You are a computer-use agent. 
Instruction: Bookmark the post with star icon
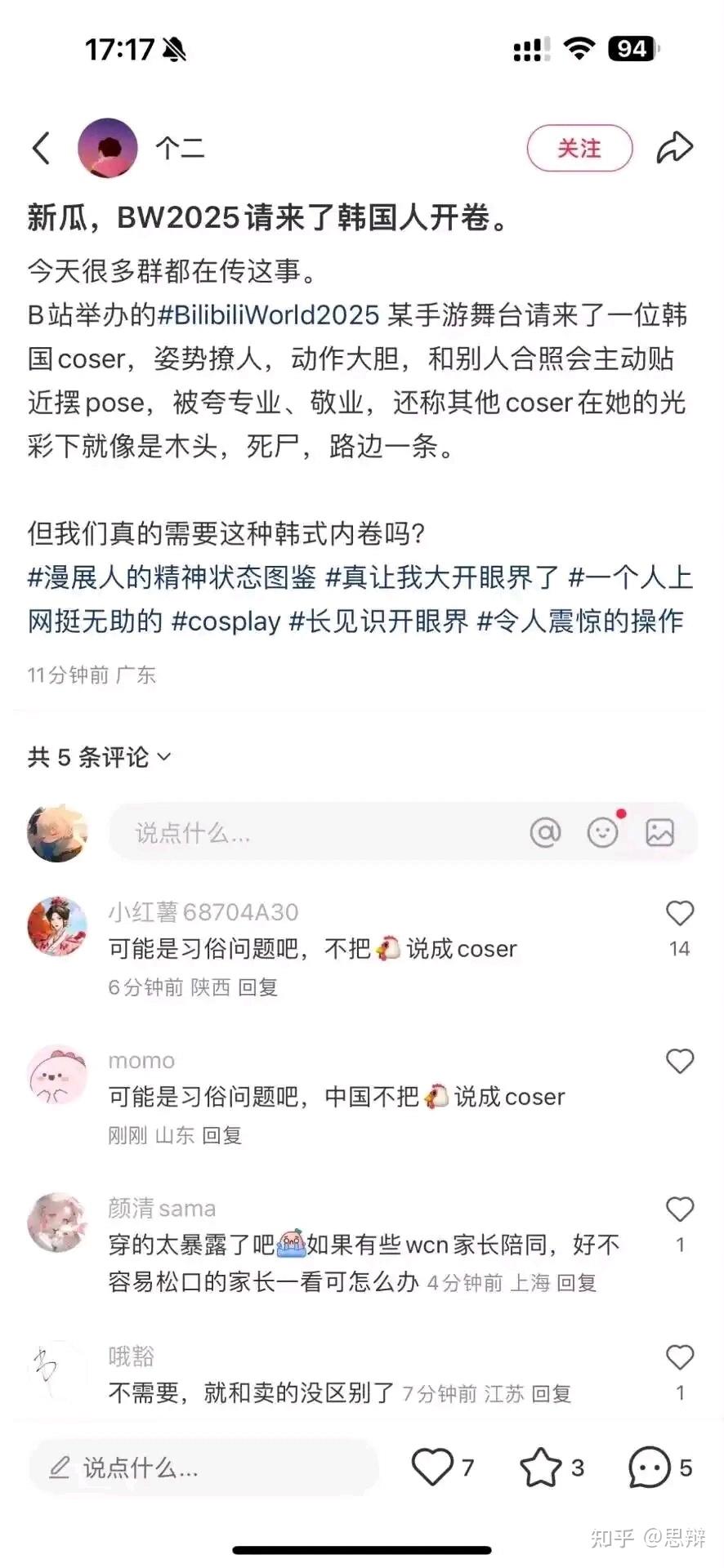(541, 1468)
